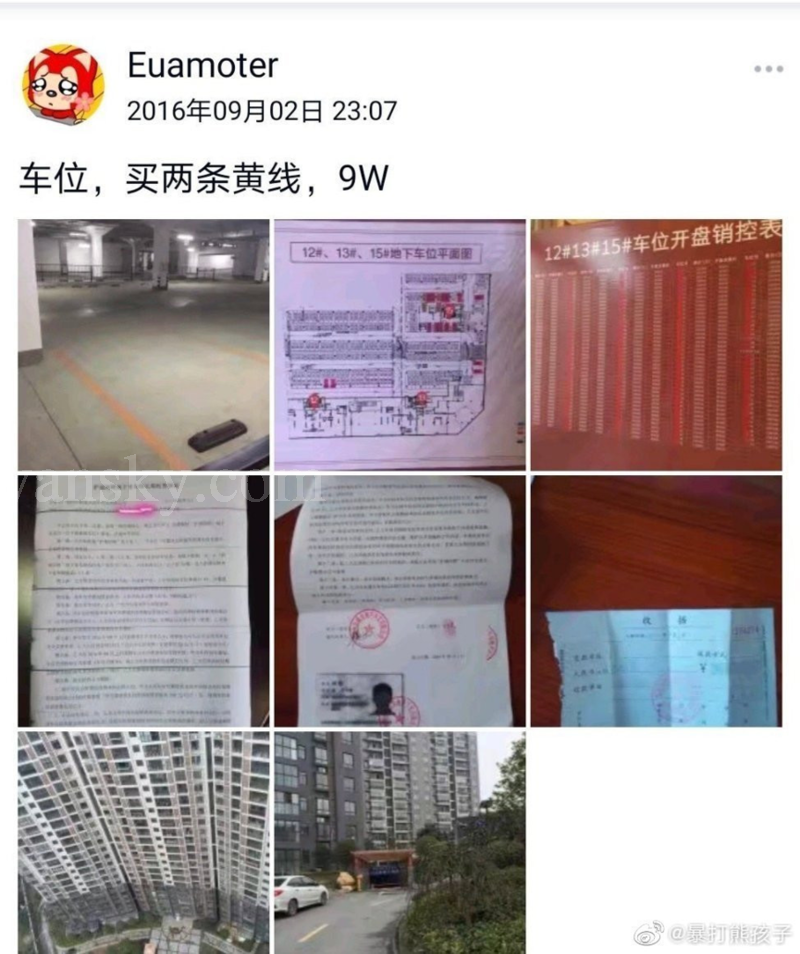Enlarge the contract text page photo
The image size is (800, 954).
point(143,600)
